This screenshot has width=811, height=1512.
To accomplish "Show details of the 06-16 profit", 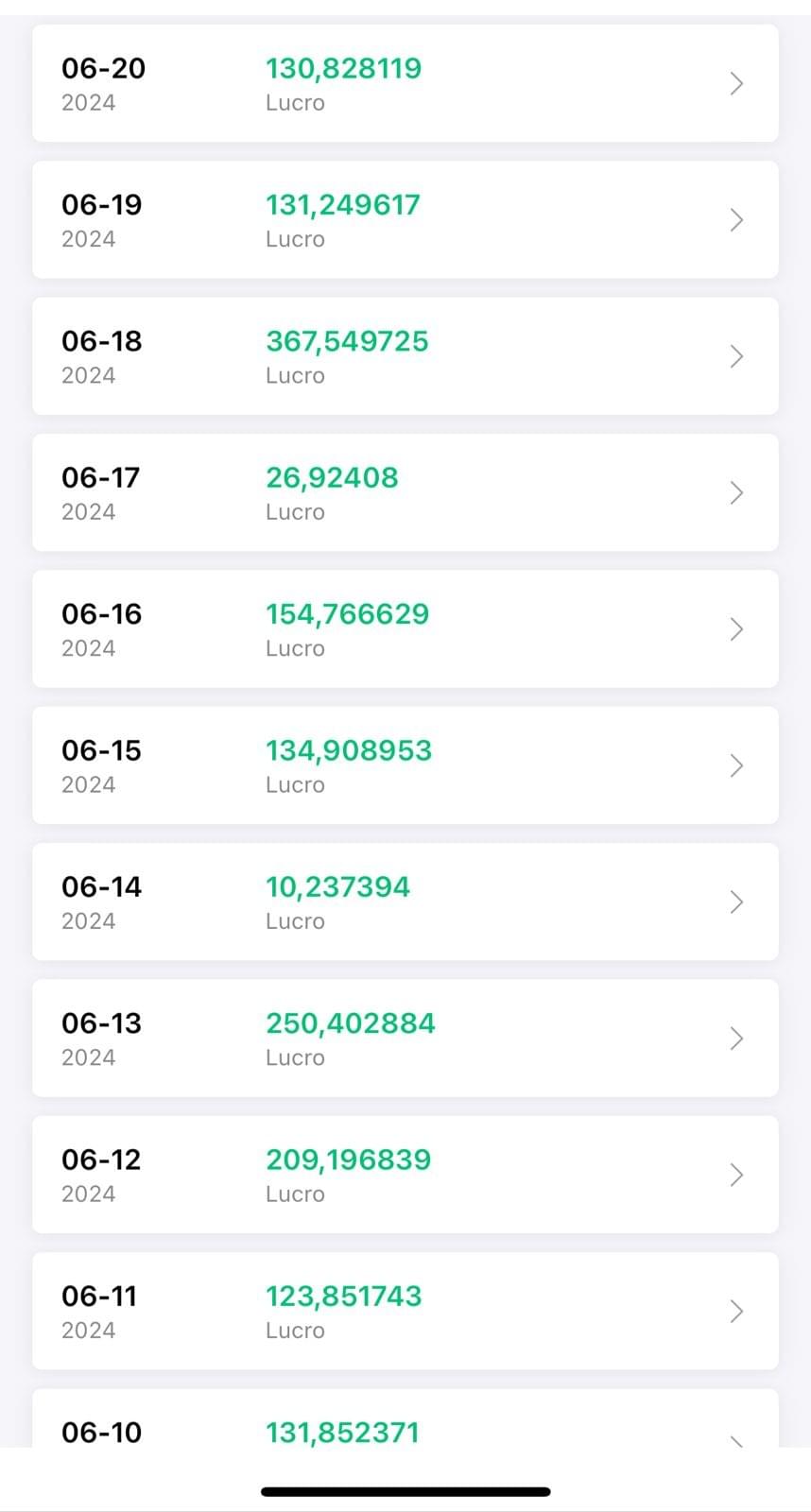I will pos(405,629).
